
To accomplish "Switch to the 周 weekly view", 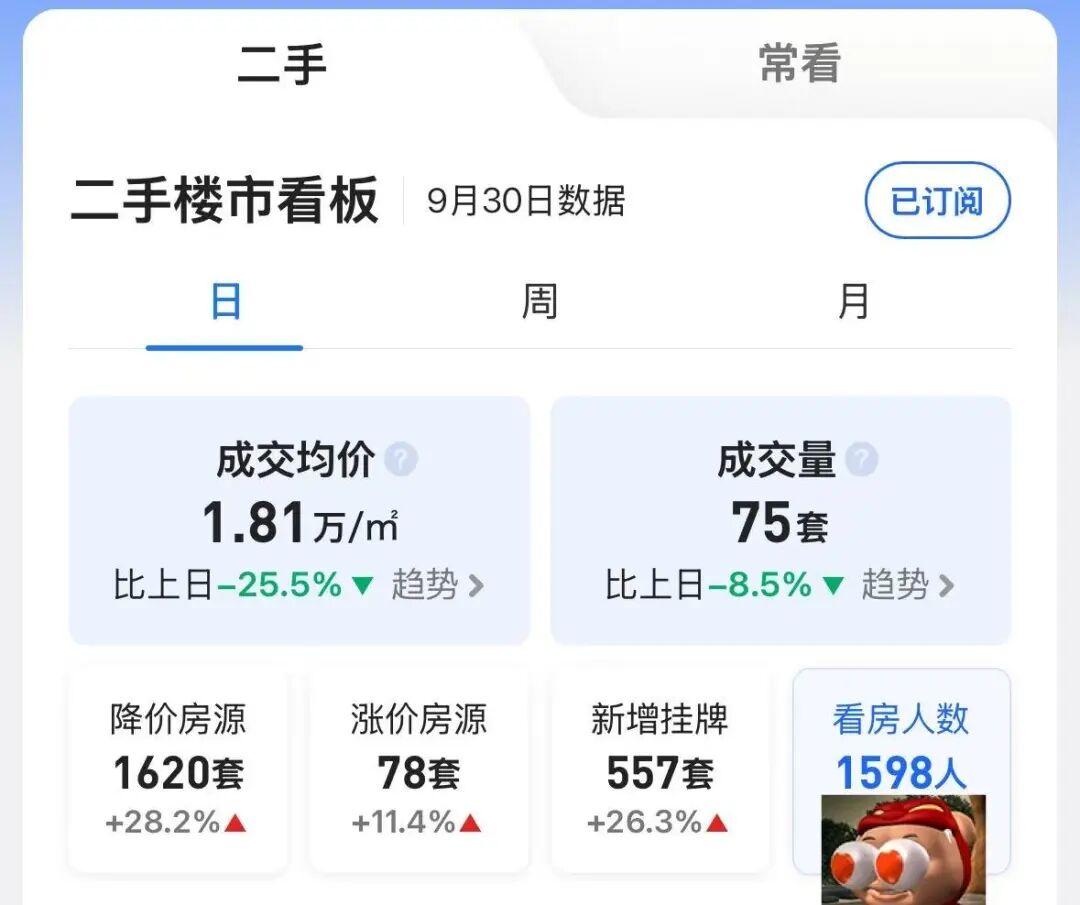I will tap(539, 302).
